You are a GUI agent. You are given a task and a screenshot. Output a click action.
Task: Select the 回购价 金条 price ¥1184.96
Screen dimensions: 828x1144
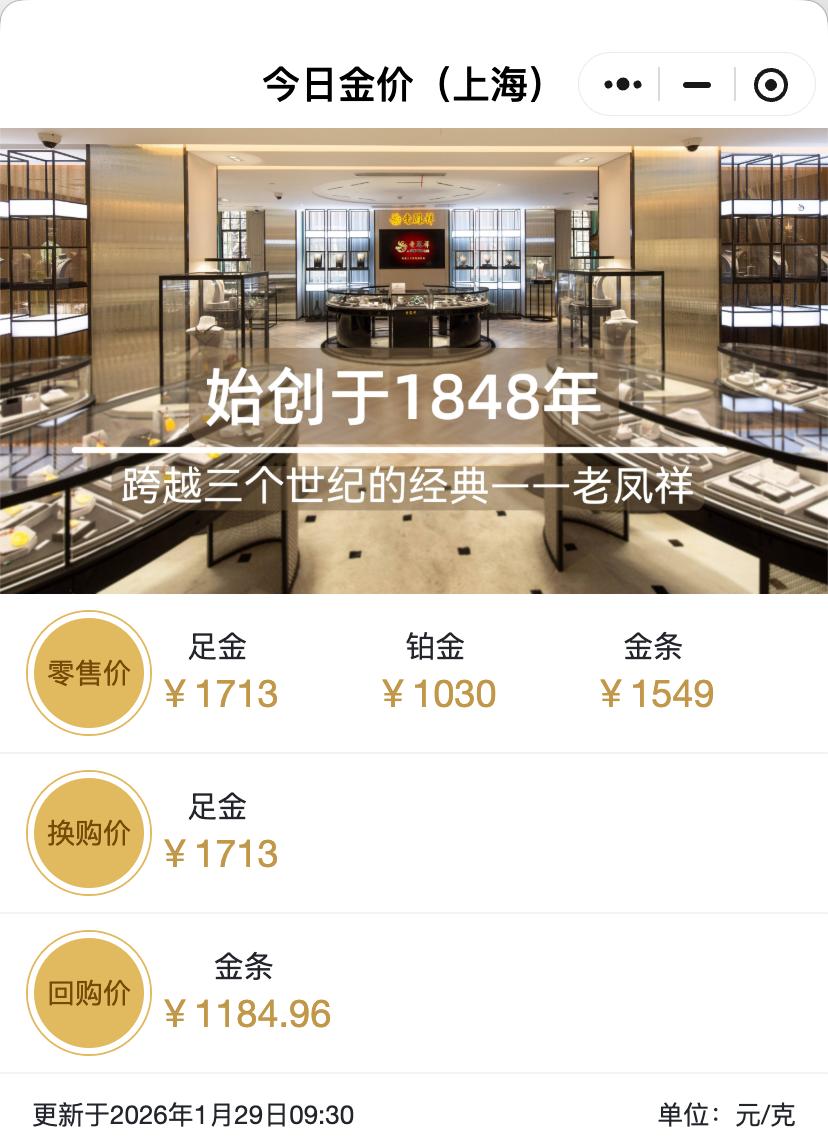click(250, 1015)
